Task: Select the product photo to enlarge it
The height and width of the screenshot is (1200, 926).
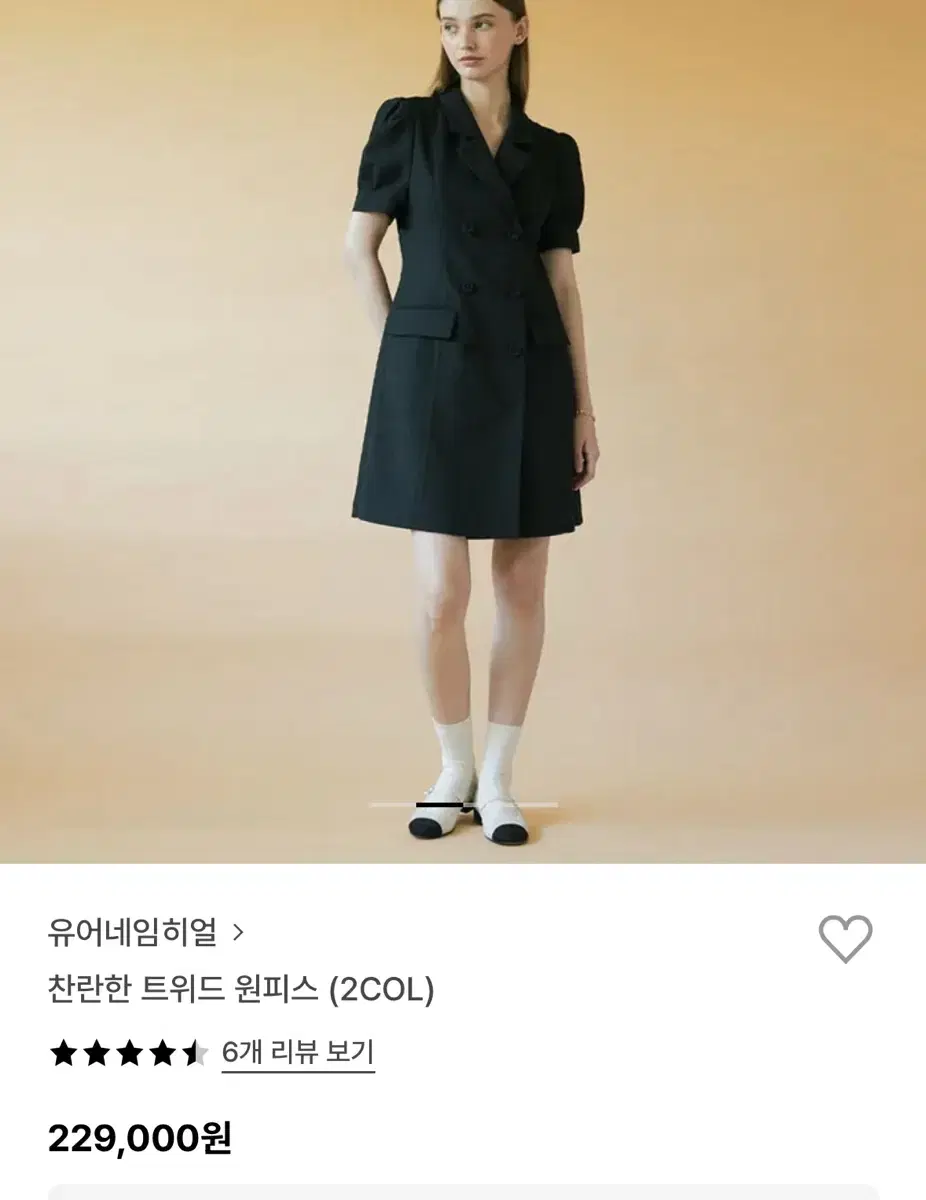Action: [x=463, y=430]
